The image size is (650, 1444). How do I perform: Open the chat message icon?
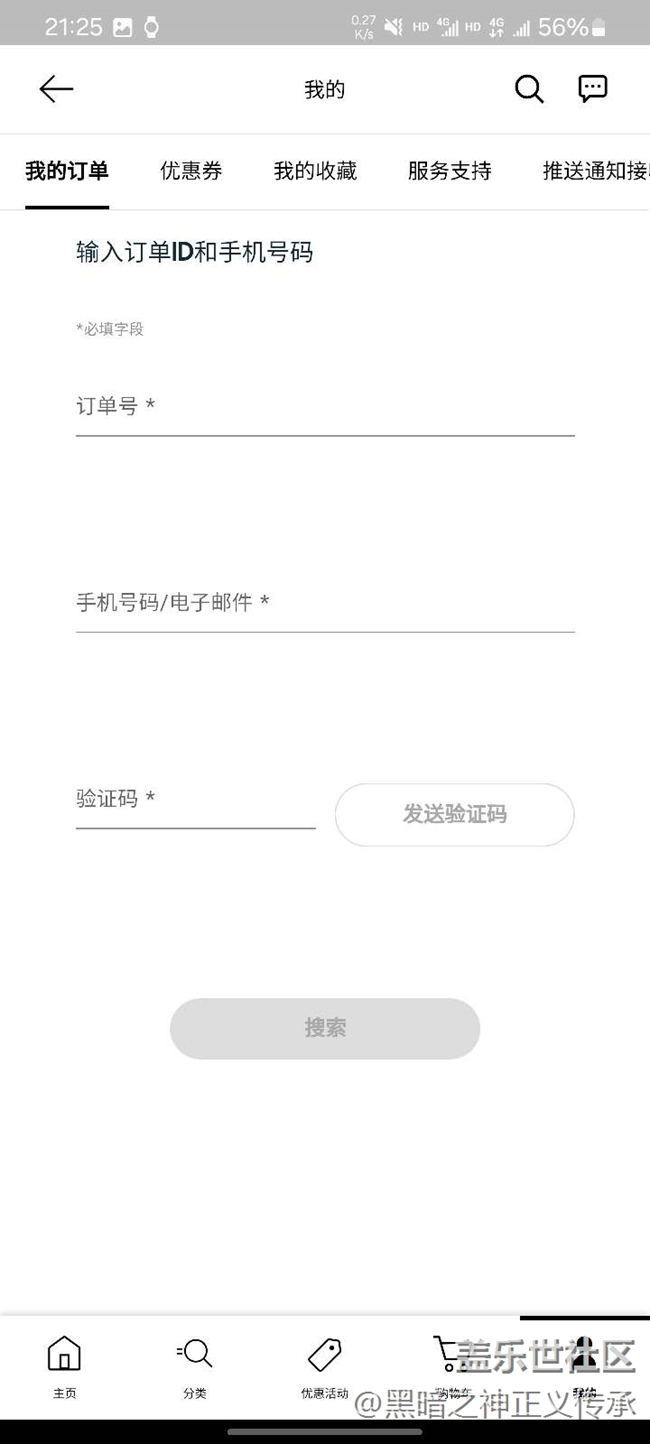click(x=593, y=88)
